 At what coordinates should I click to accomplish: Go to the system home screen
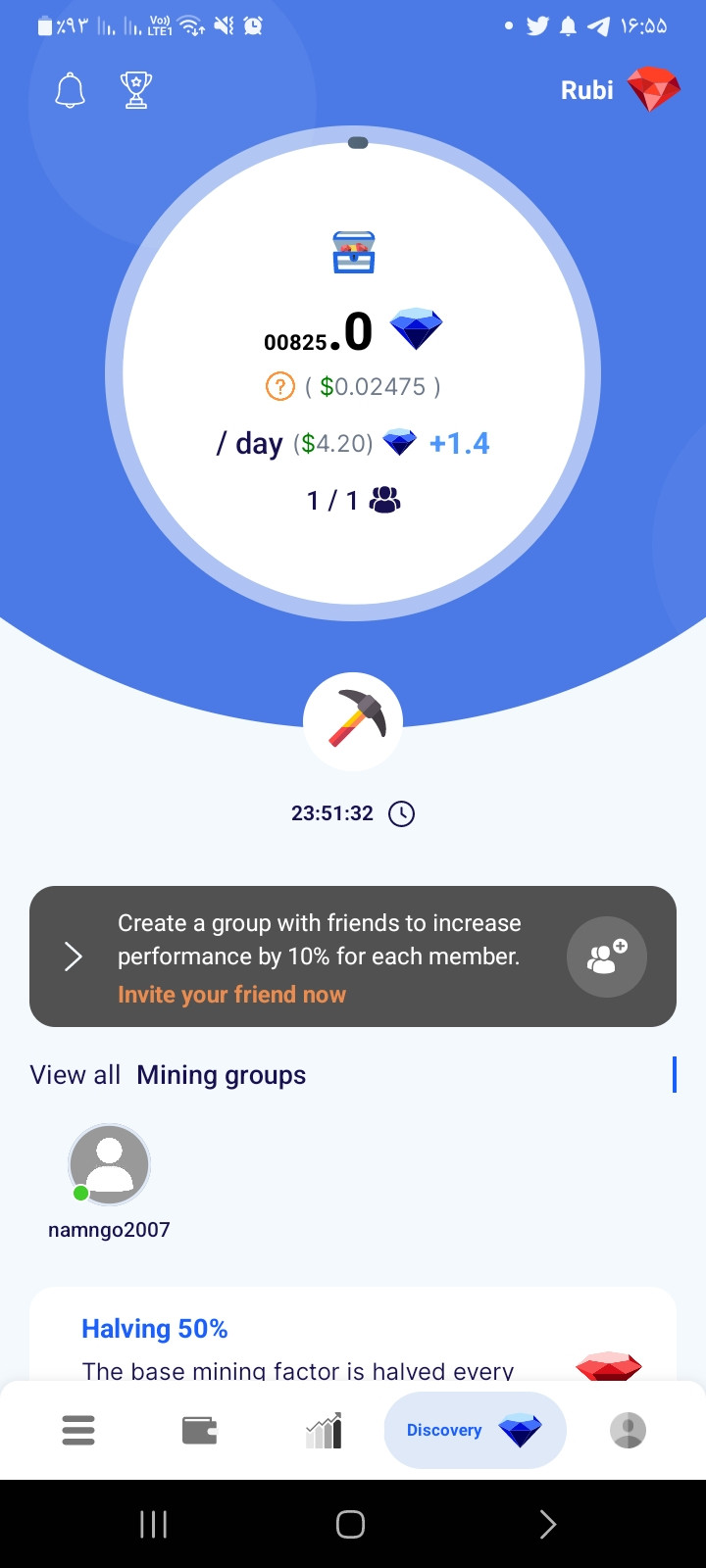(350, 1524)
